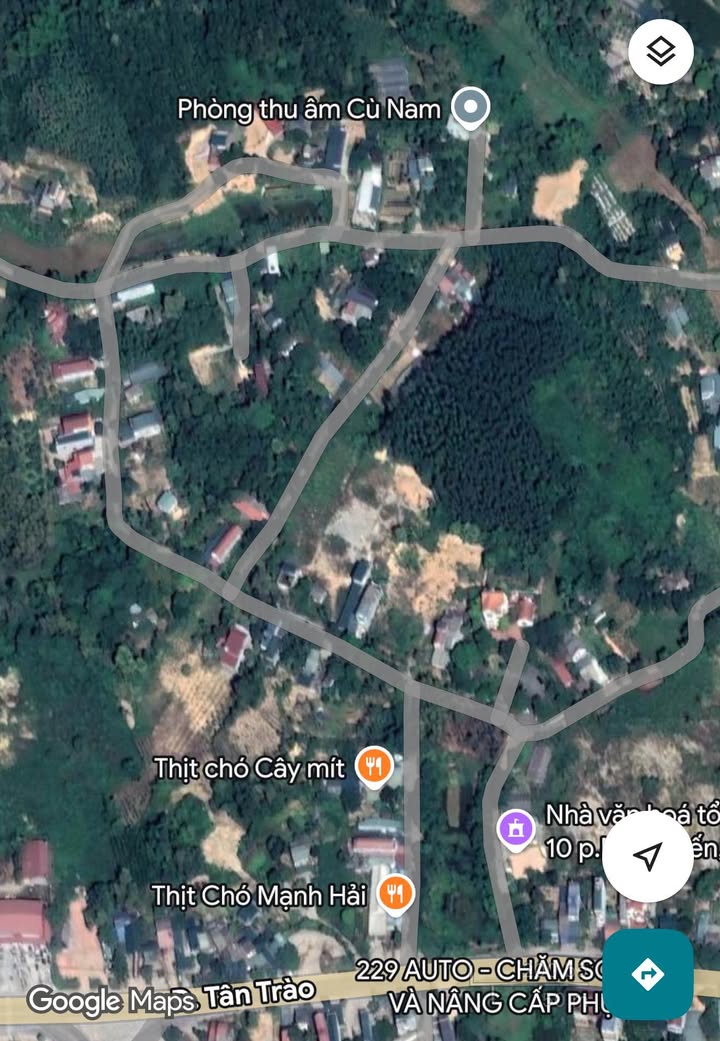This screenshot has height=1041, width=720.
Task: Tap the Thịt Chó Mạnh Hải restaurant pin
Action: (x=397, y=893)
